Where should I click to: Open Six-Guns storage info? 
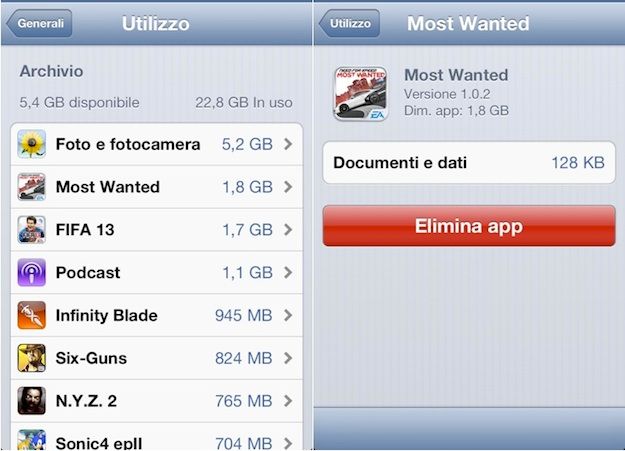point(156,358)
